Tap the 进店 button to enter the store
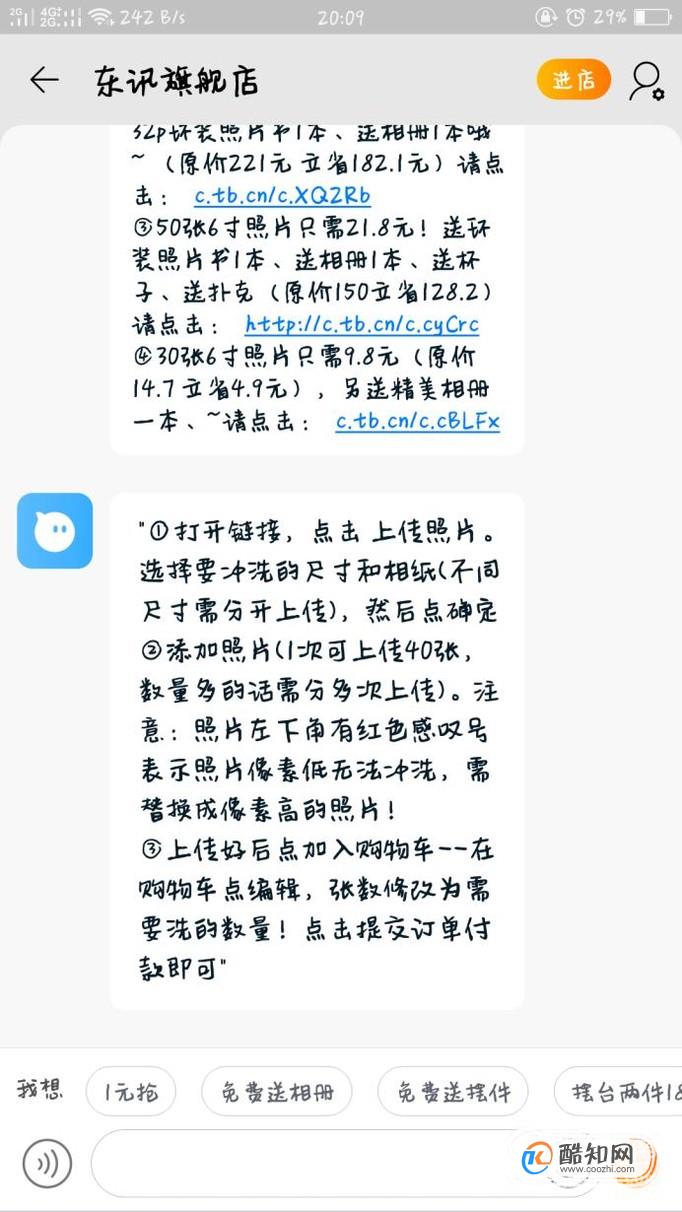Screen dimensions: 682x1212 (574, 80)
